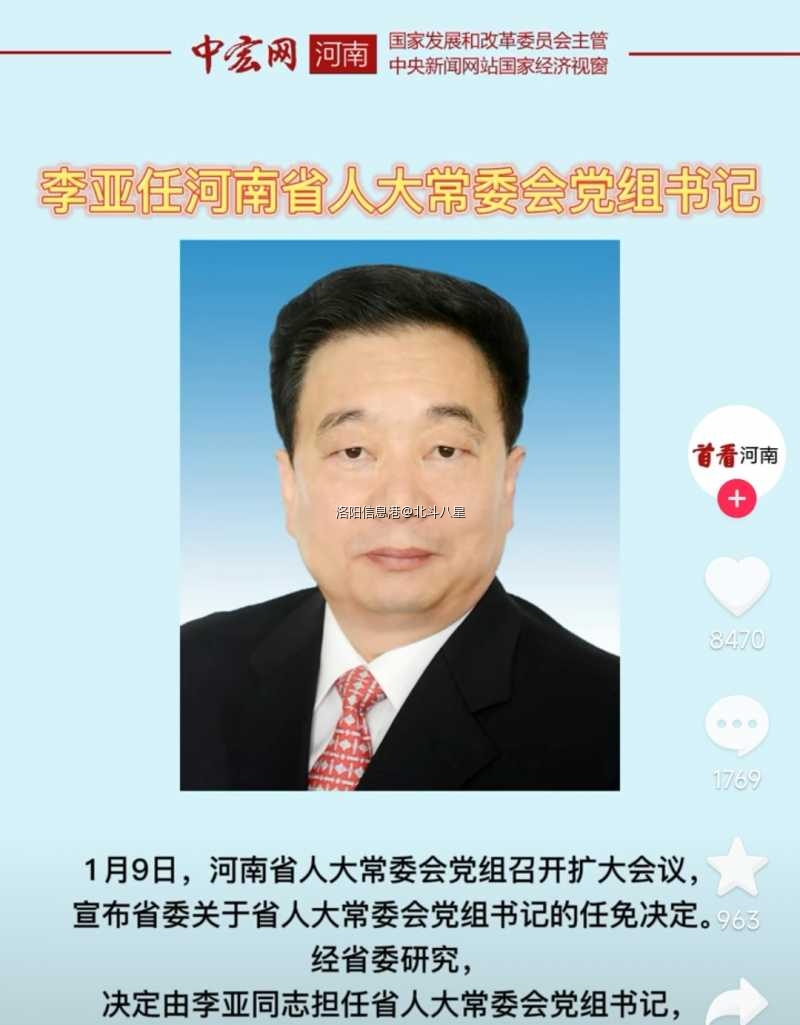
Task: Add this video to favorites with star
Action: (x=737, y=868)
